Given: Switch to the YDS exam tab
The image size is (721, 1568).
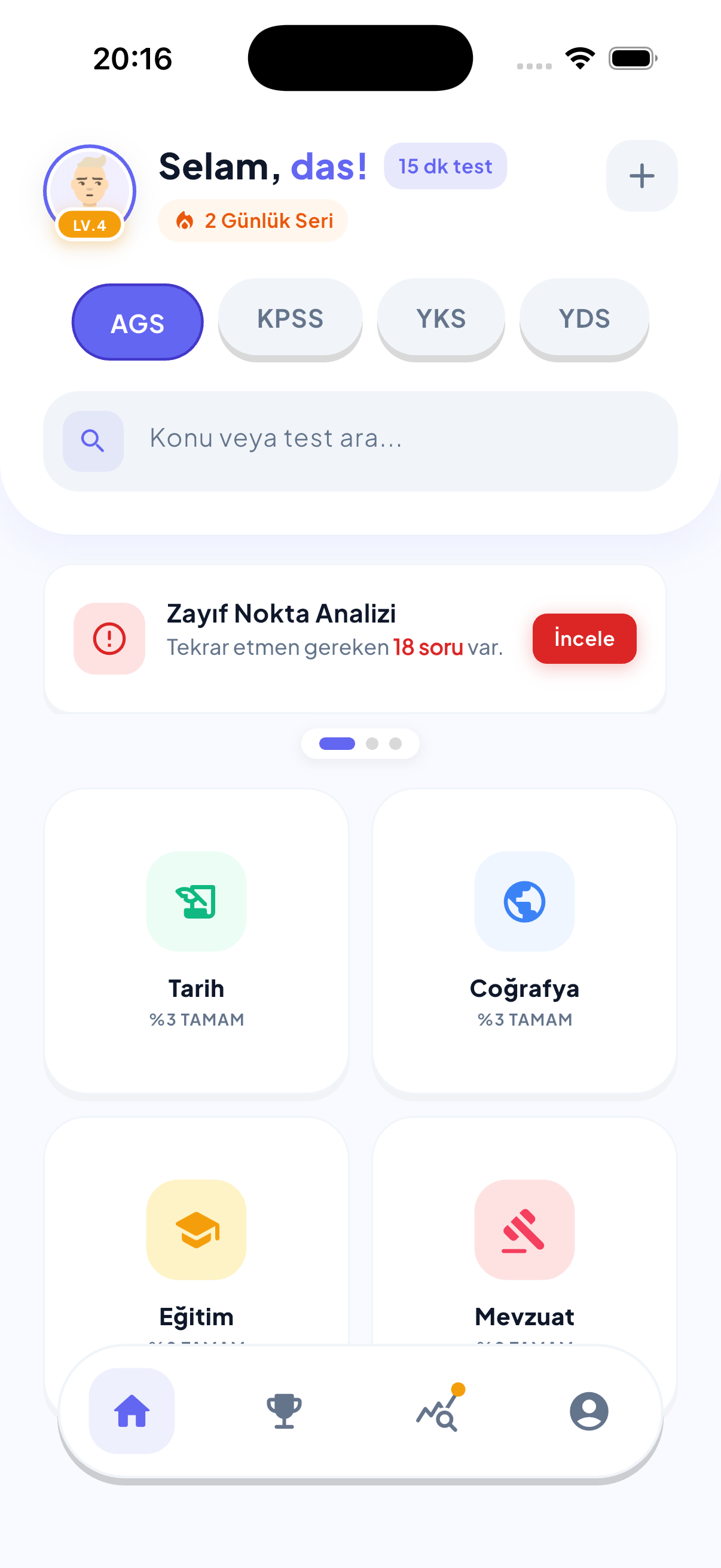Looking at the screenshot, I should (x=584, y=318).
